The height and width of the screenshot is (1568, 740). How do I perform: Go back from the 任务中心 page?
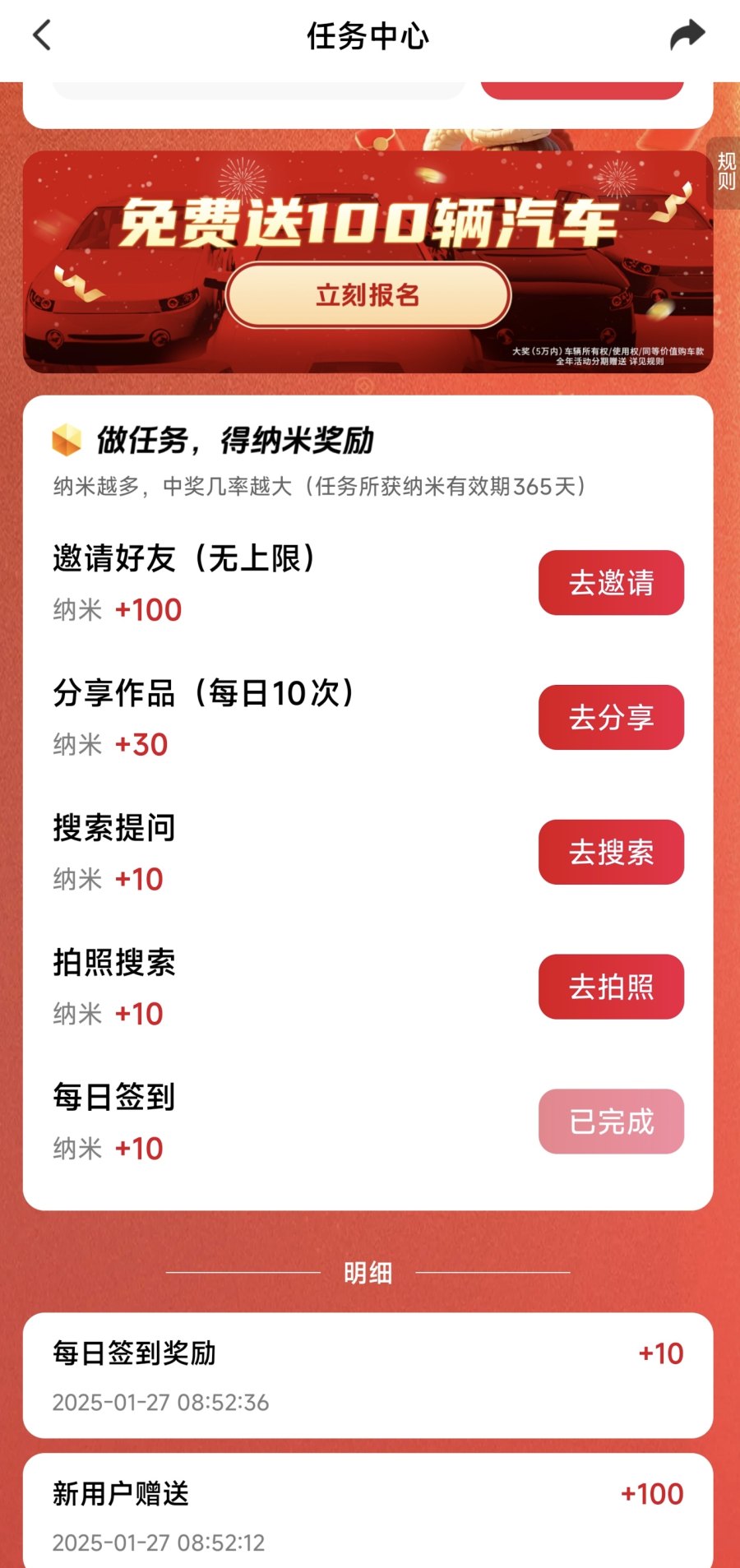coord(42,35)
